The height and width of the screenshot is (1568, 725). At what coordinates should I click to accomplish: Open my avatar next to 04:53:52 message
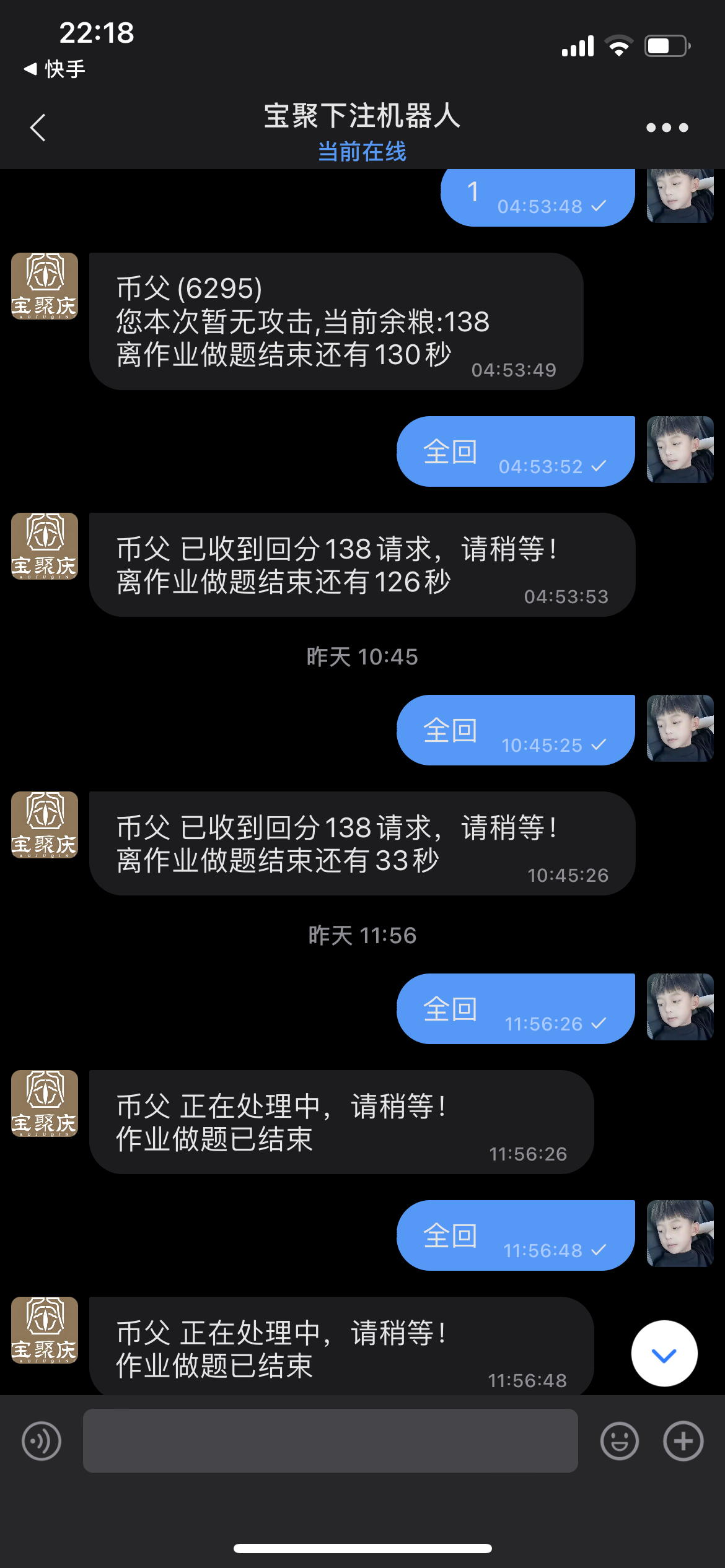680,450
